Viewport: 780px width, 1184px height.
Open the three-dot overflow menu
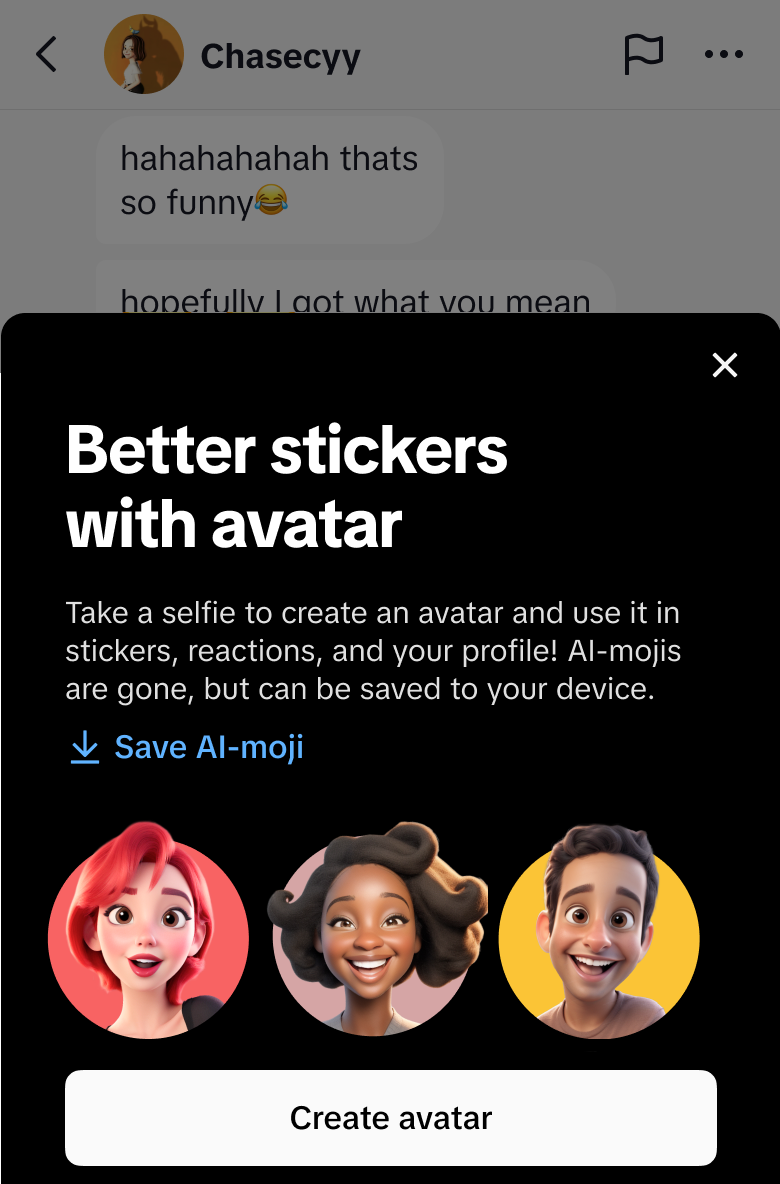(724, 55)
